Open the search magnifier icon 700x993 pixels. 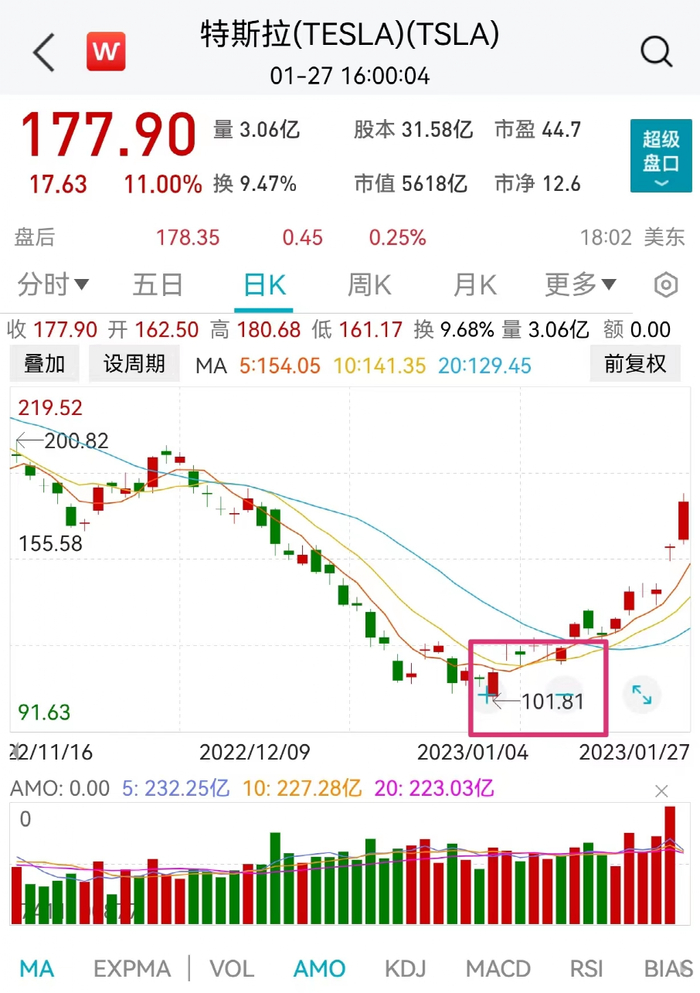pos(656,52)
